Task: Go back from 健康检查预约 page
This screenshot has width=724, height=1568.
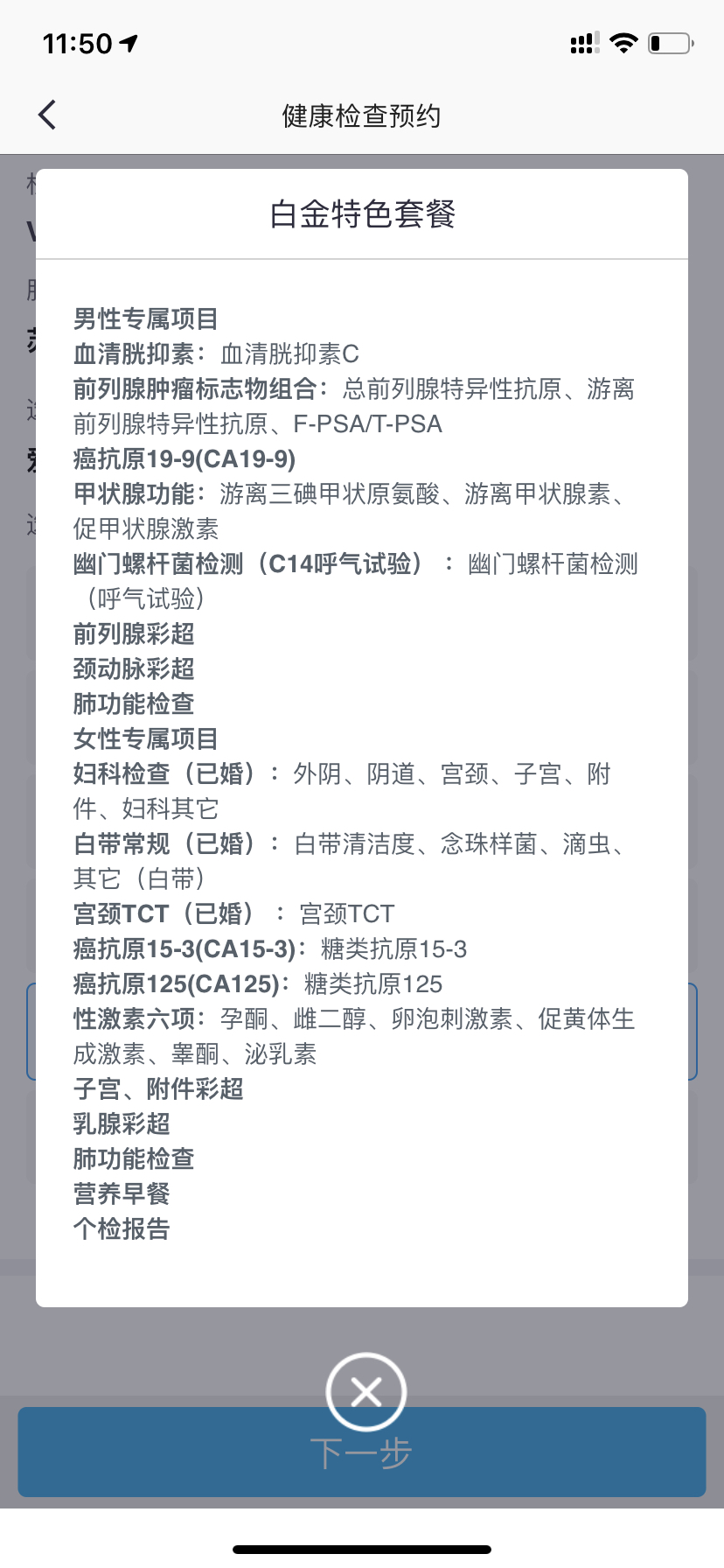Action: tap(47, 115)
